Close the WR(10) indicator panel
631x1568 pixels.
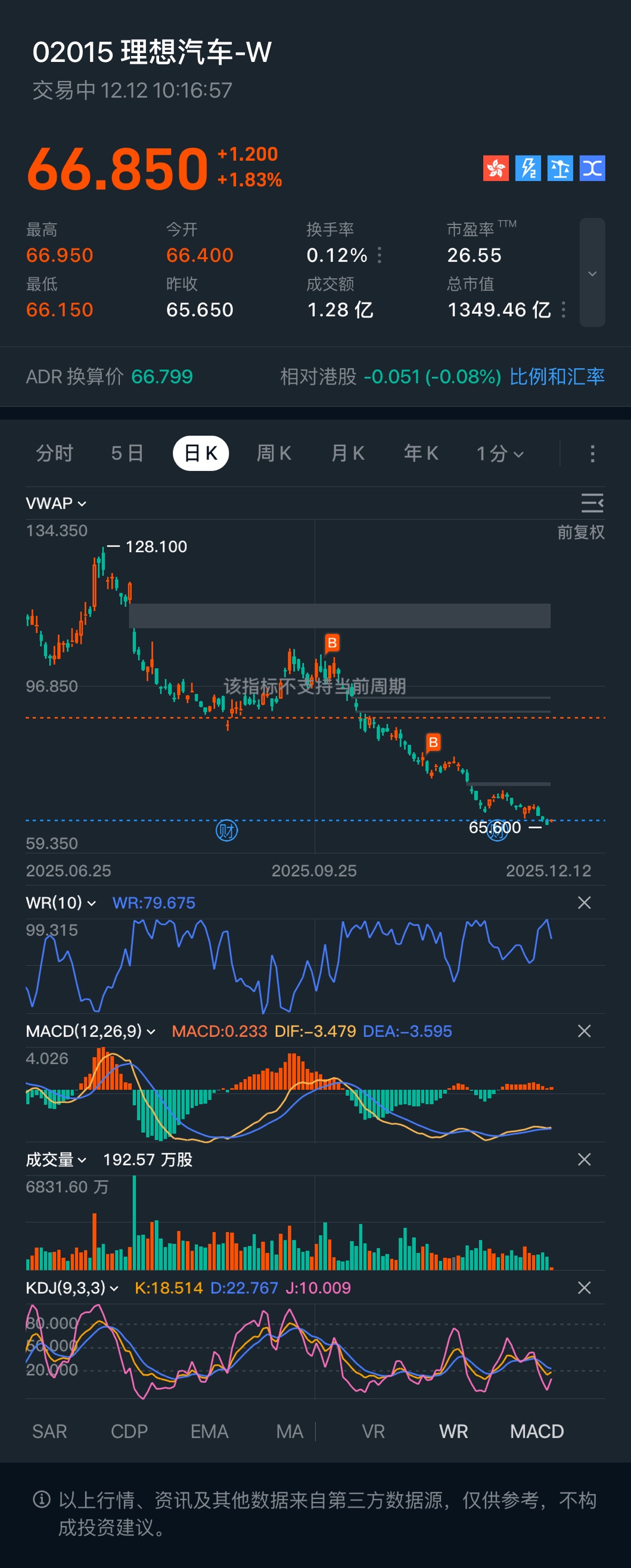pyautogui.click(x=583, y=903)
